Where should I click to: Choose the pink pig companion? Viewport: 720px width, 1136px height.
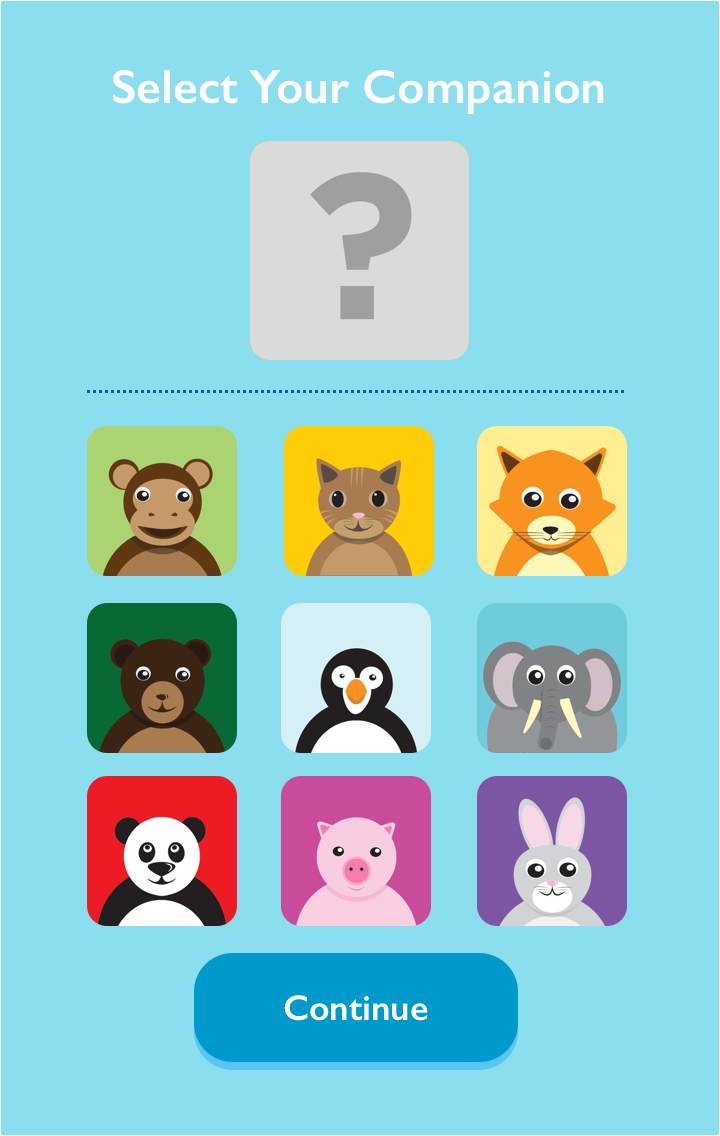click(x=356, y=851)
